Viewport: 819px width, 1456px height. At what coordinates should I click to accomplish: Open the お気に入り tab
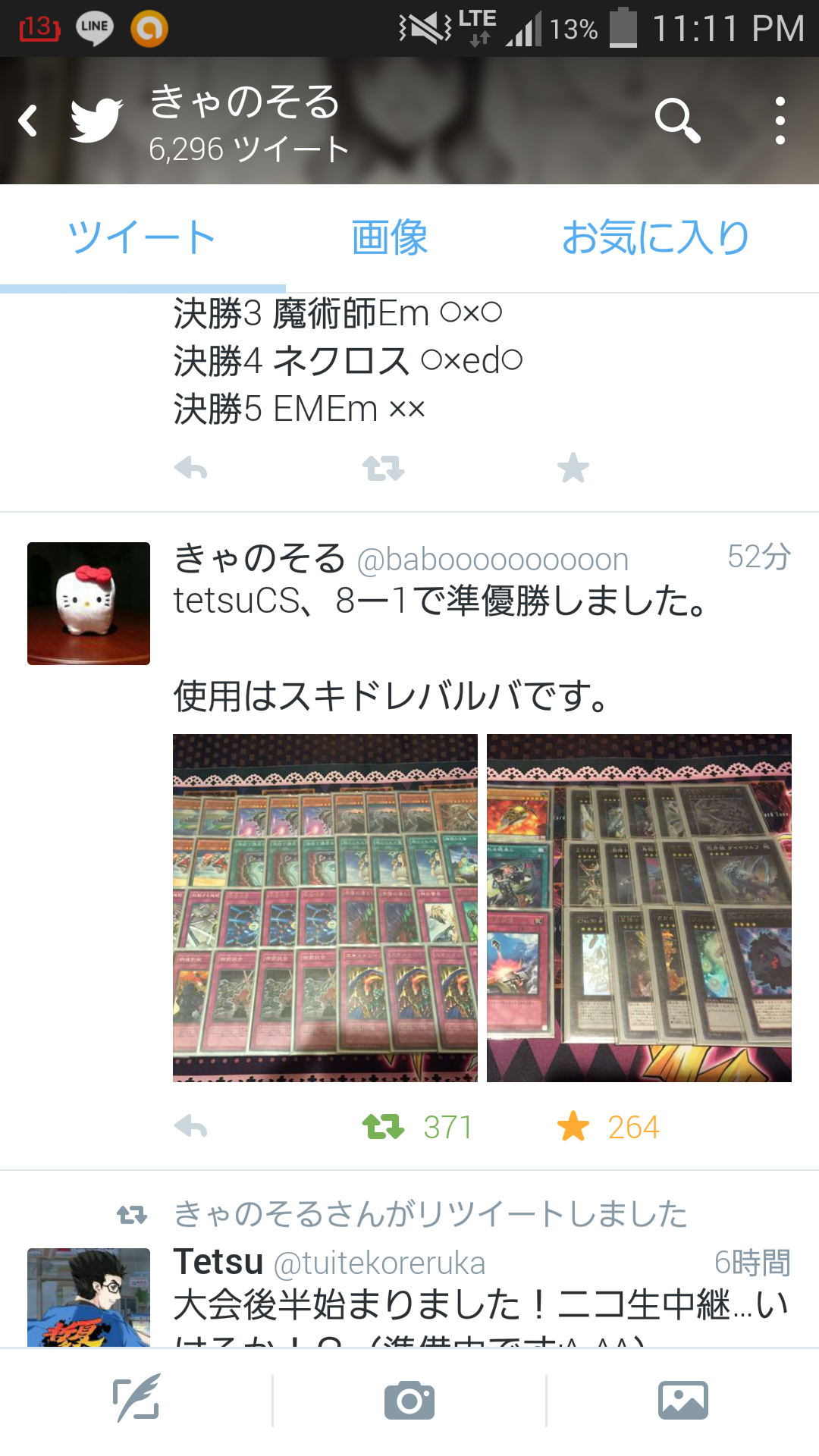(x=655, y=237)
